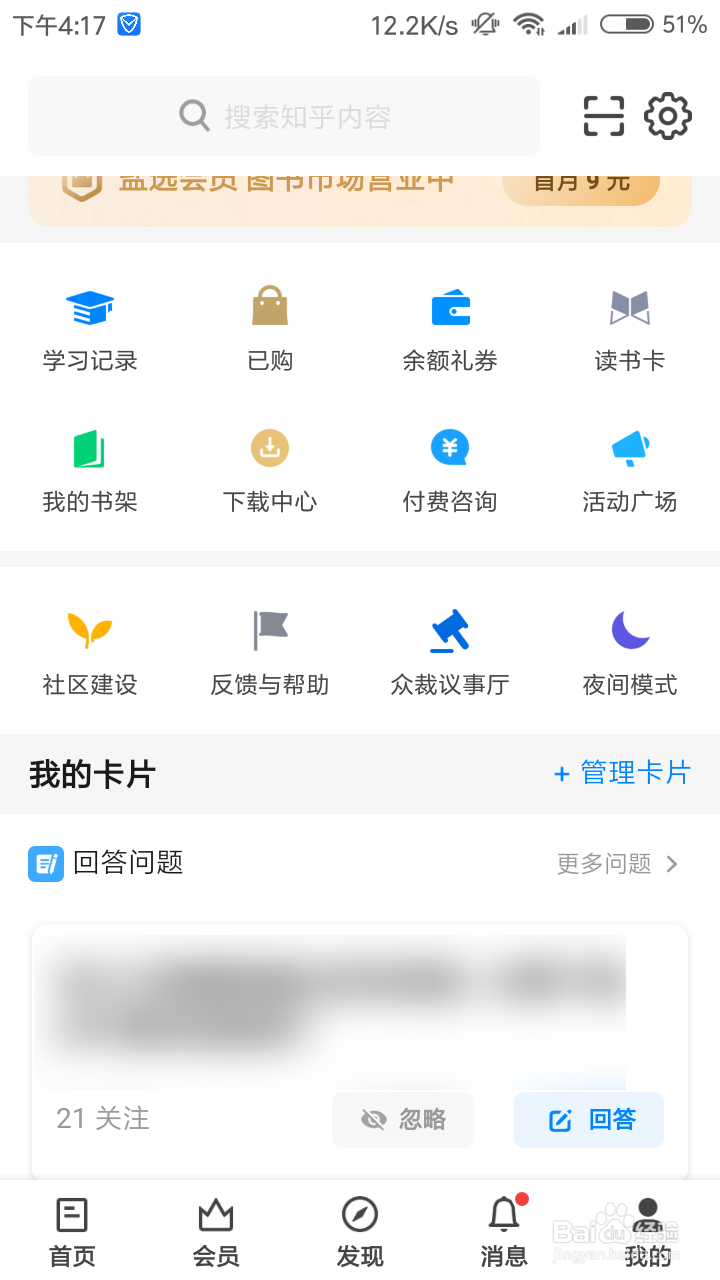Open 众裁议事厅
The image size is (720, 1280).
coord(450,655)
